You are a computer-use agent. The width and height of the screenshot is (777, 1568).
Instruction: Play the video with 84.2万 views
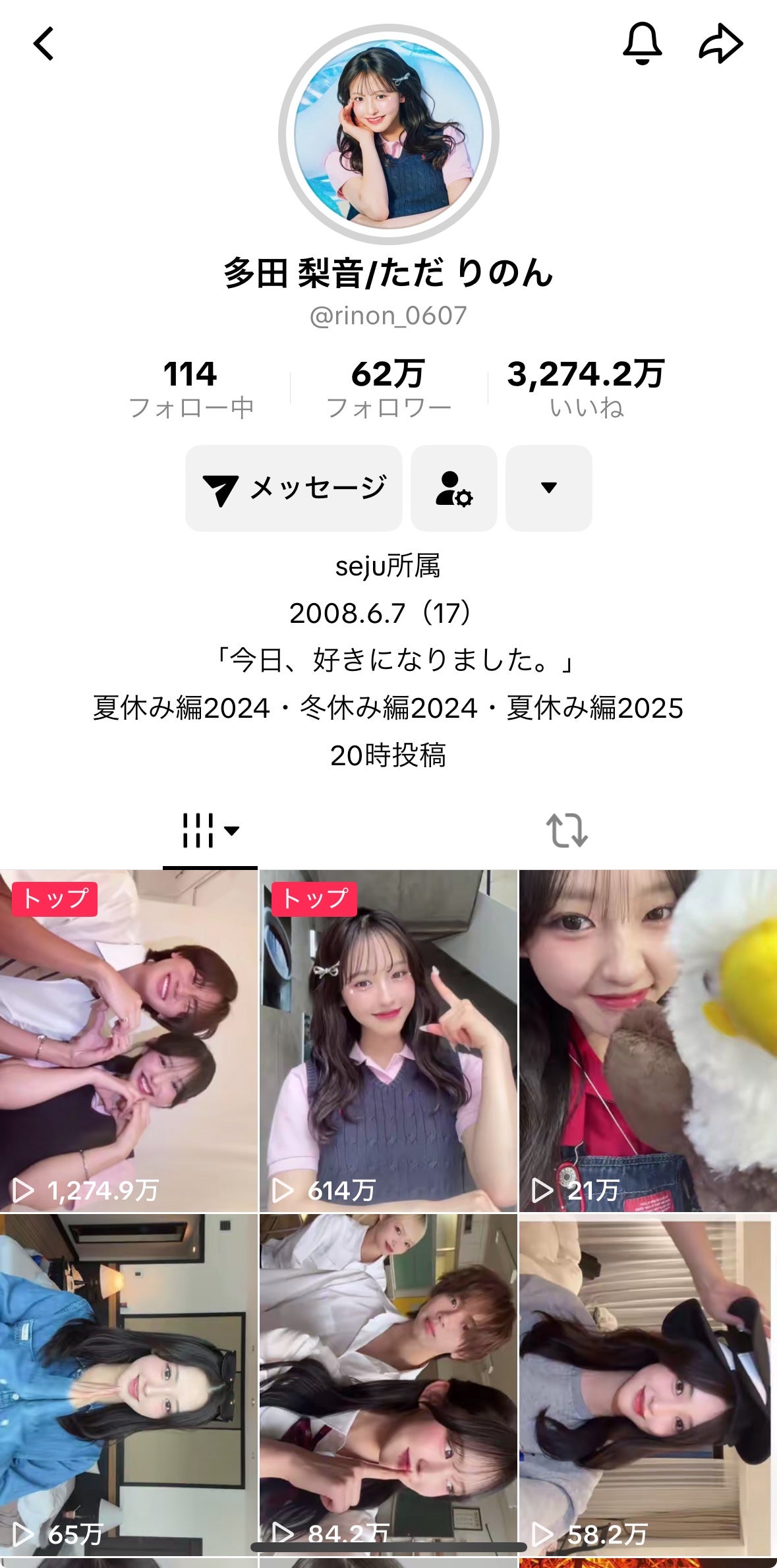pos(388,1384)
